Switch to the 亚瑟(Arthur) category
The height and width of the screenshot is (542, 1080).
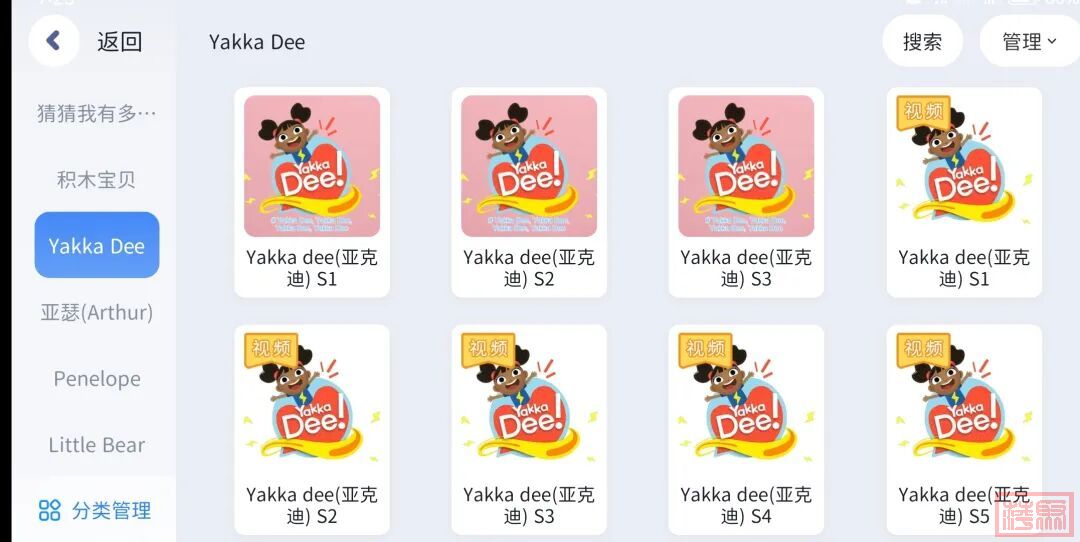(97, 312)
